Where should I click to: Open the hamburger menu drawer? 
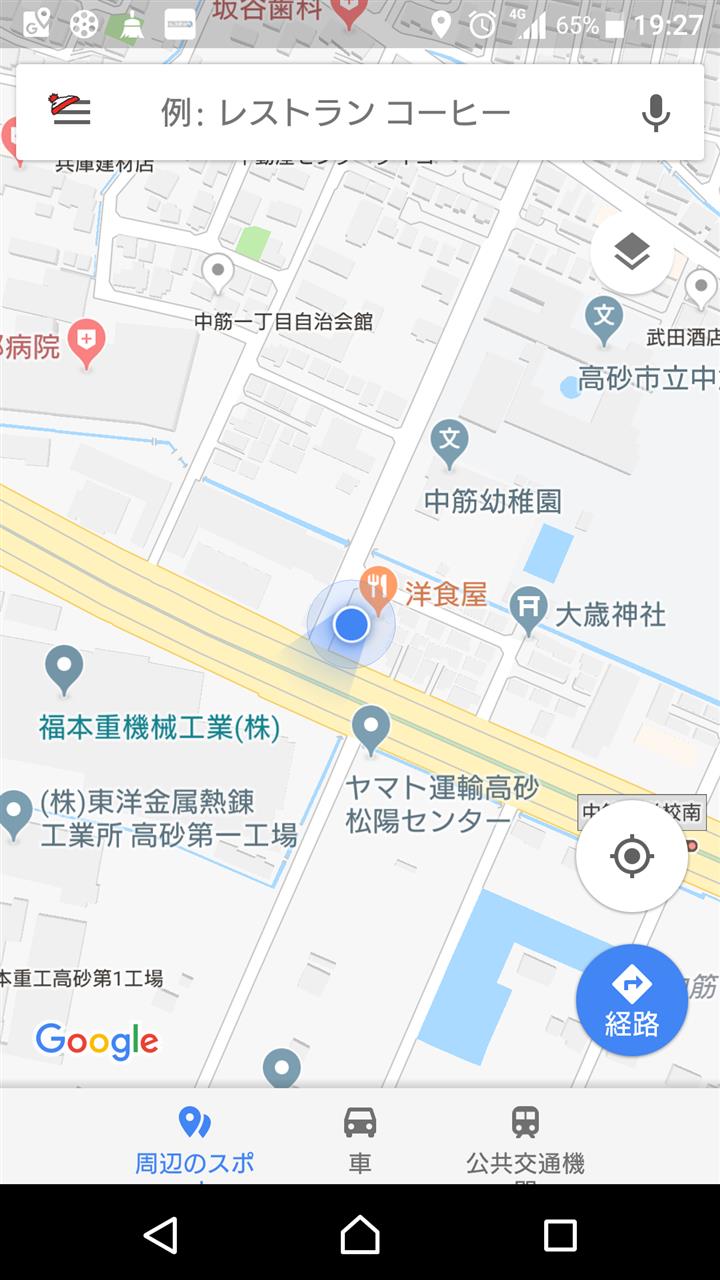pos(71,111)
